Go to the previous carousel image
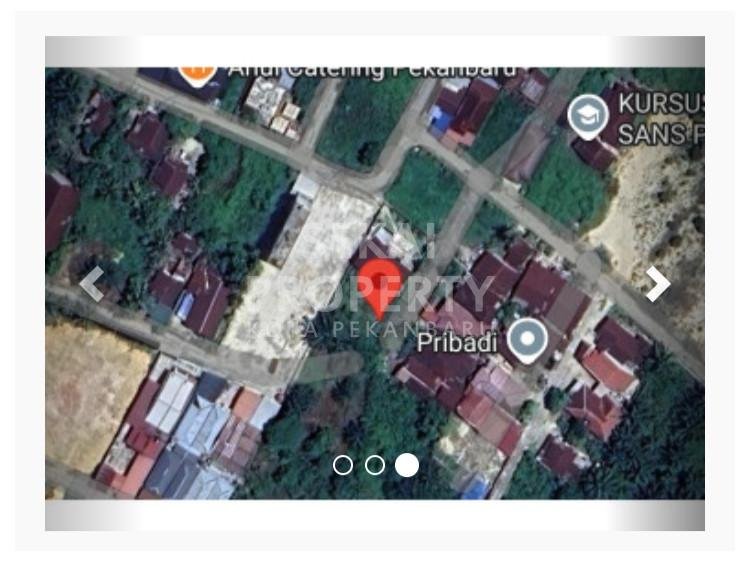The image size is (750, 563). coord(91,285)
